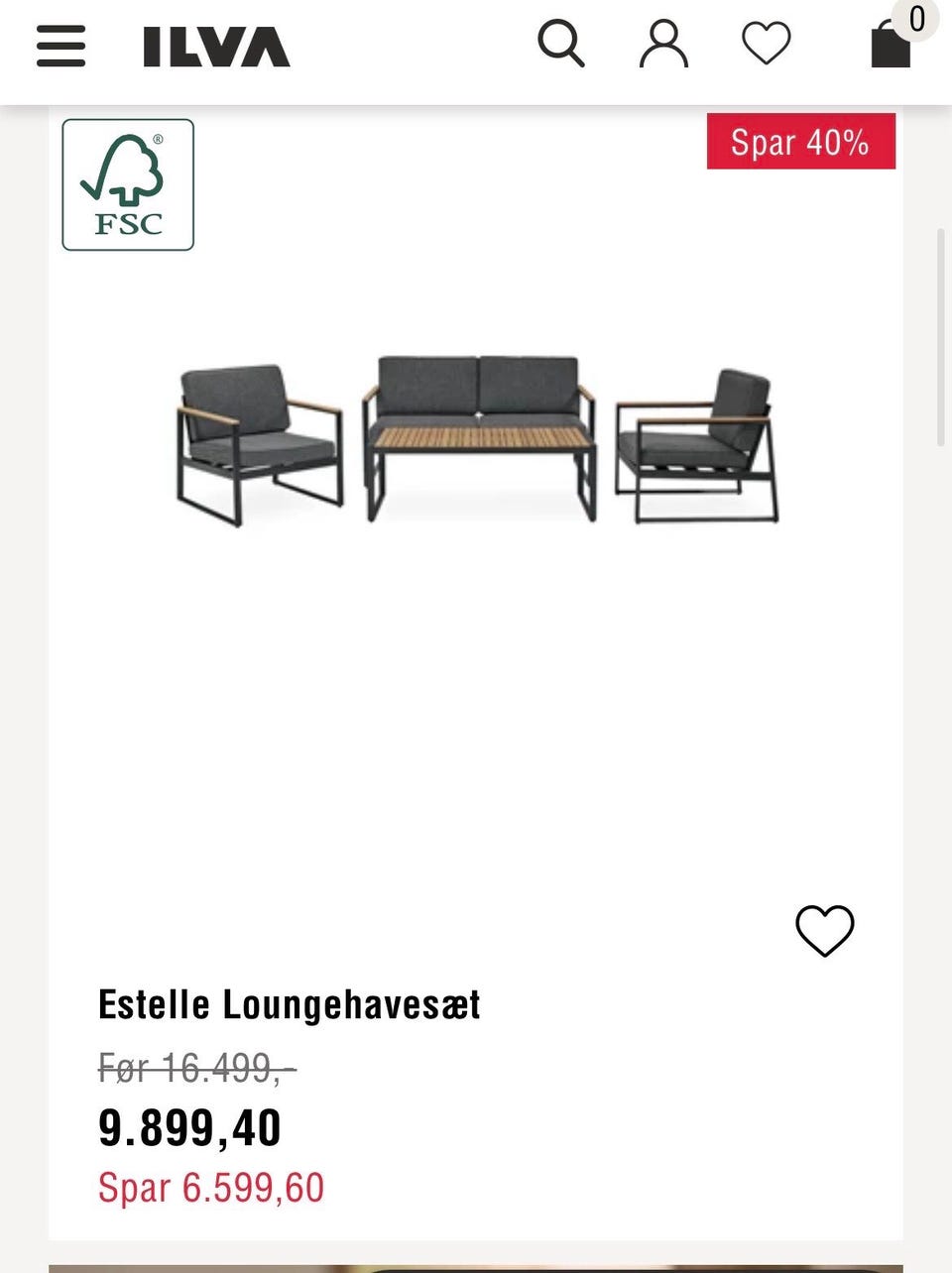Add Estelle Loungehavesæt to favorites via heart
952x1273 pixels.
pyautogui.click(x=825, y=931)
